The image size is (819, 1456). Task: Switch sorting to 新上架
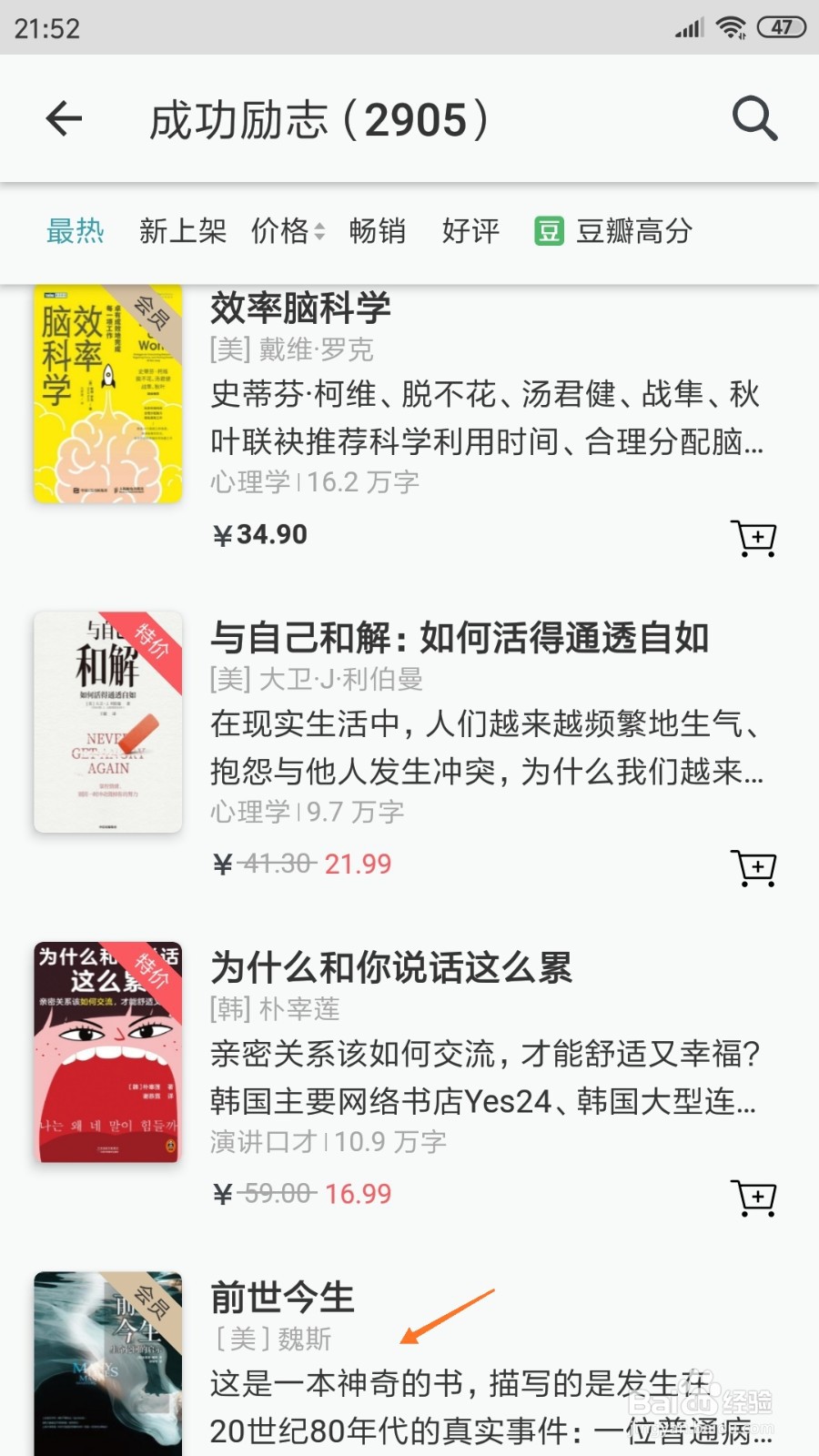point(182,232)
